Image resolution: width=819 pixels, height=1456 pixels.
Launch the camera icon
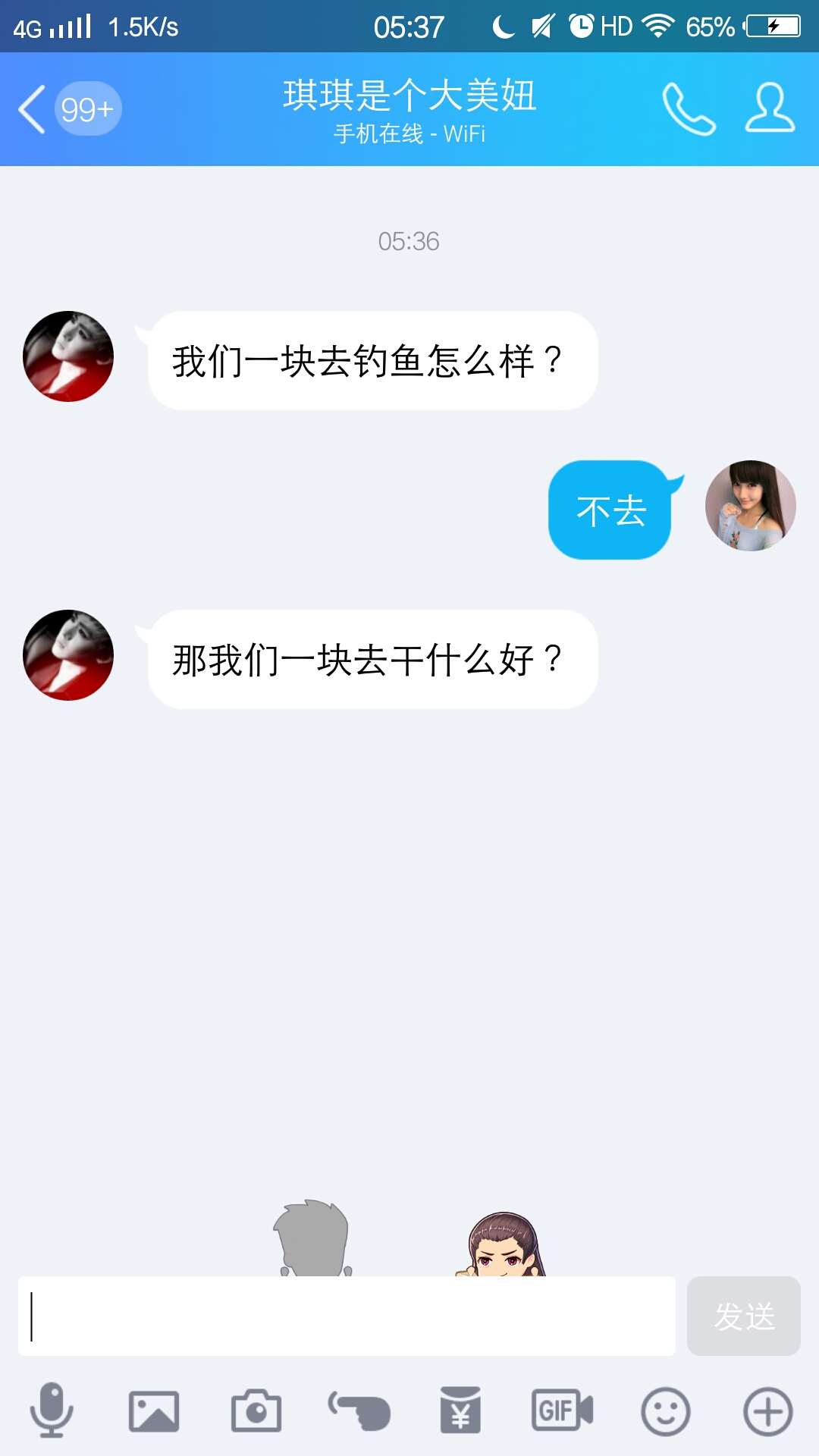click(x=255, y=1407)
